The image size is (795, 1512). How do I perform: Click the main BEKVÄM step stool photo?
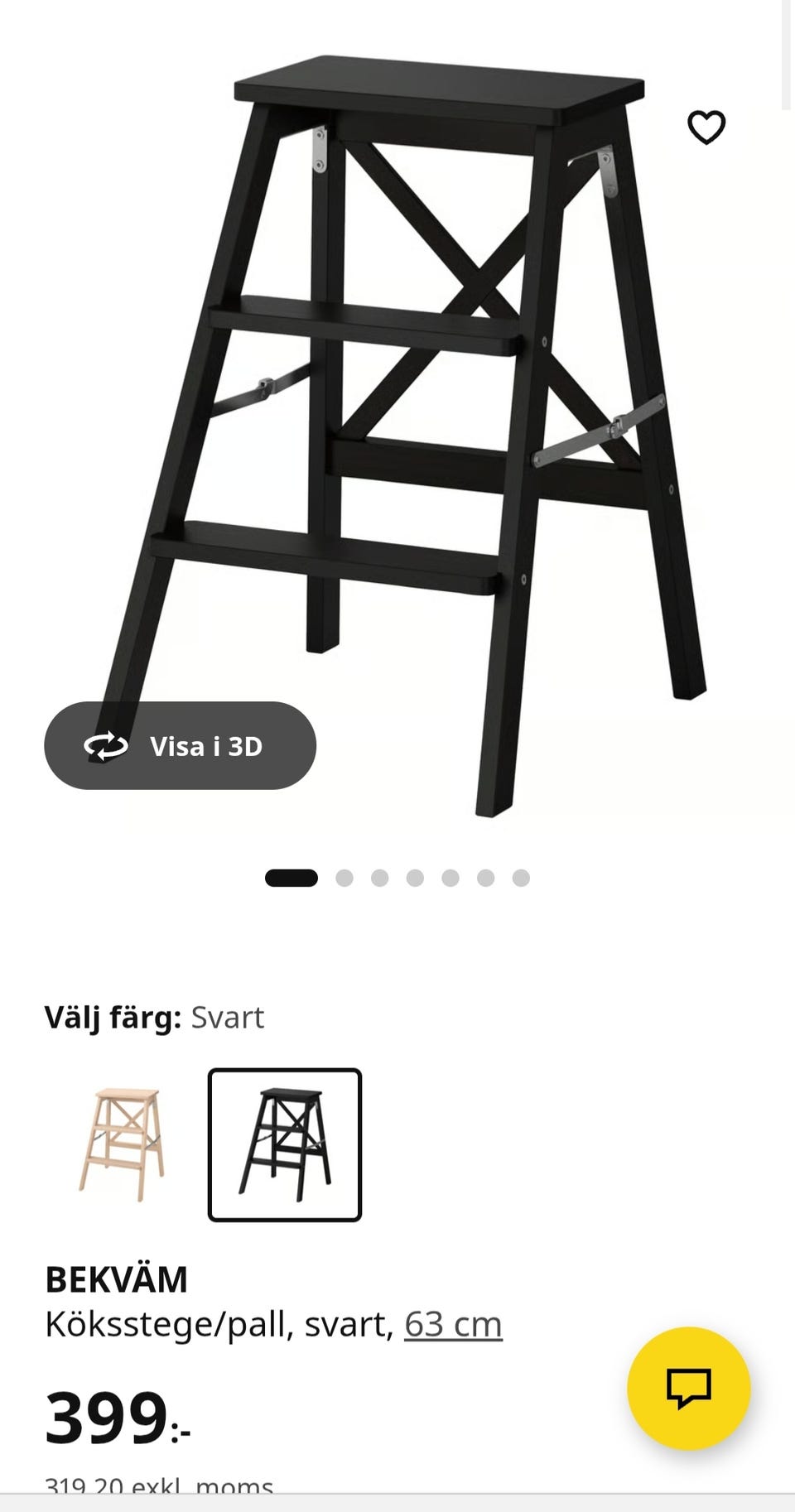click(x=397, y=373)
